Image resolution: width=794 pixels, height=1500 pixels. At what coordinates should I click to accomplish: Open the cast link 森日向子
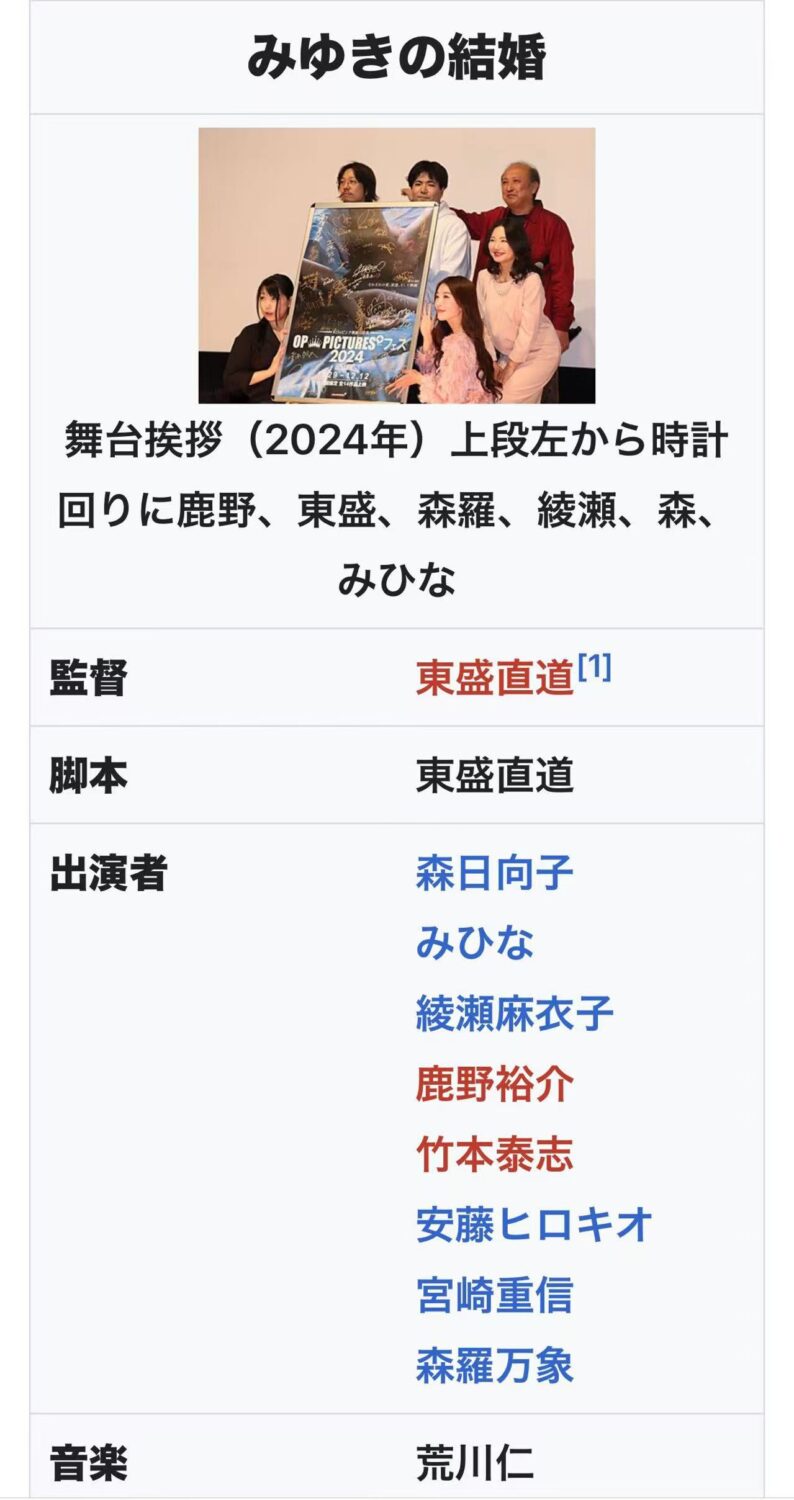coord(495,873)
